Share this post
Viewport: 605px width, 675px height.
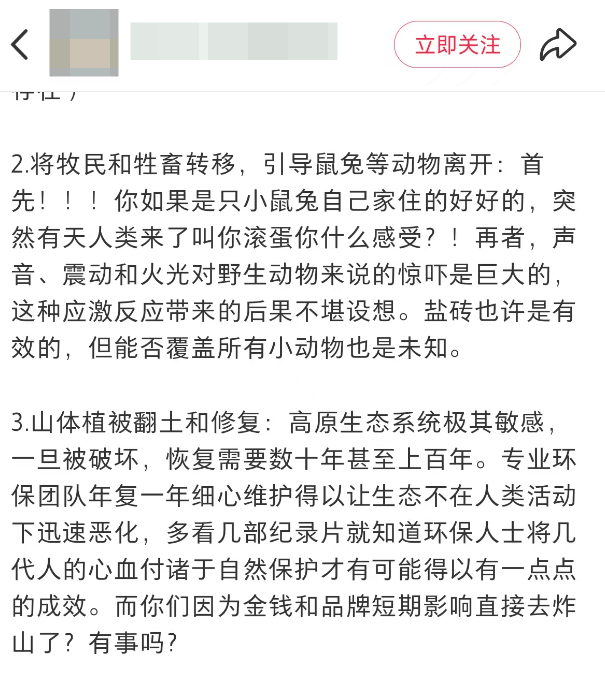pyautogui.click(x=558, y=44)
